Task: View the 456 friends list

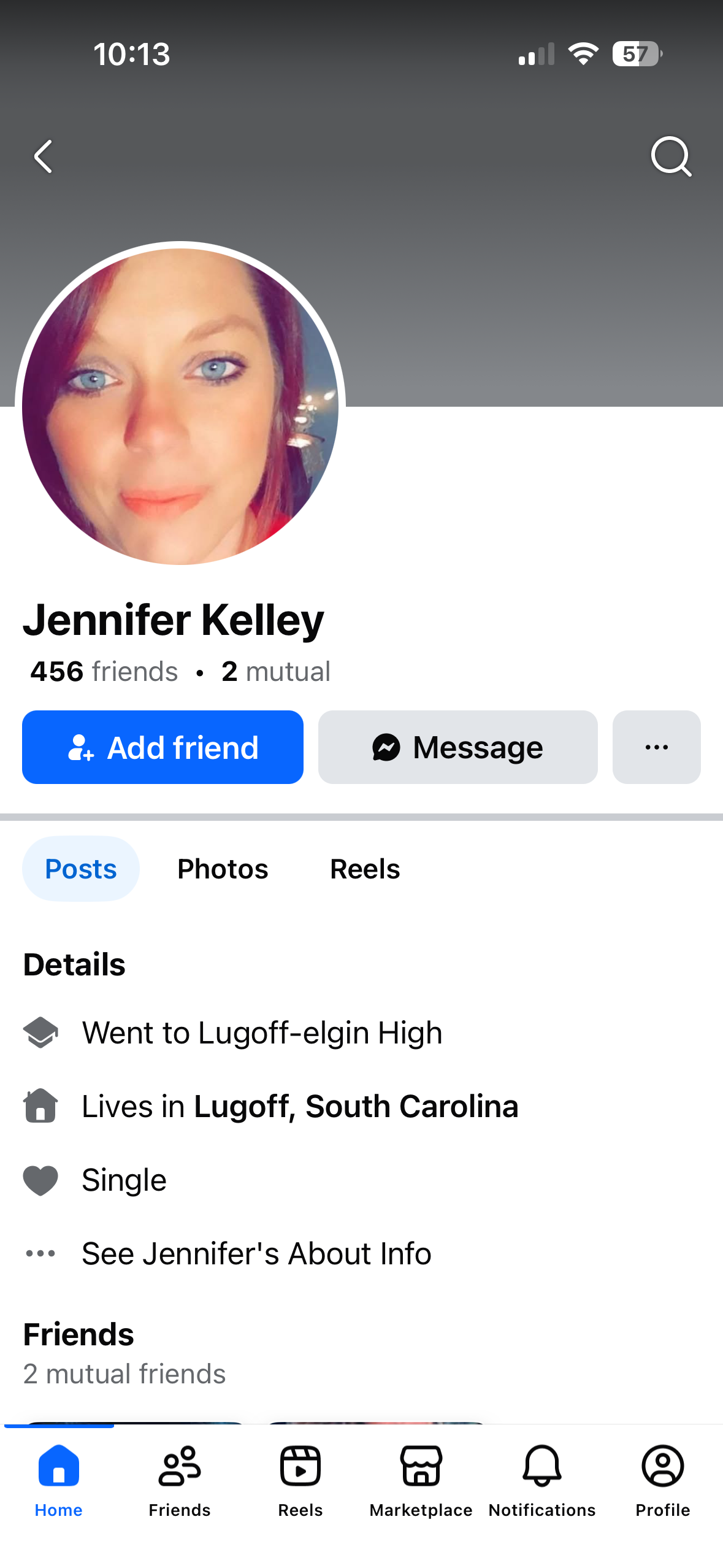Action: (104, 672)
